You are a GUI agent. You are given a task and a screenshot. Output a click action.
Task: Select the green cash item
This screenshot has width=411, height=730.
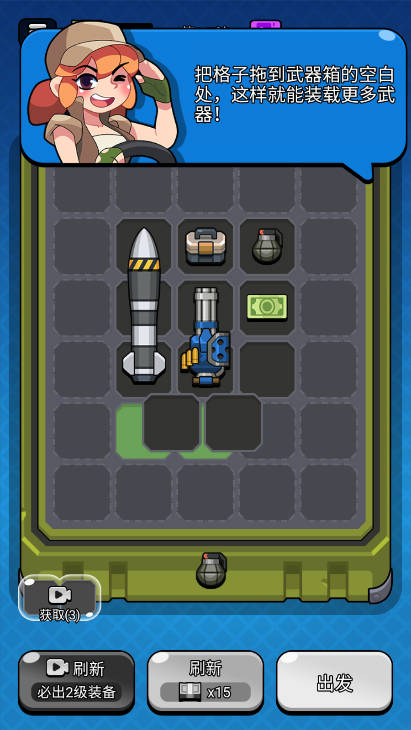point(267,306)
